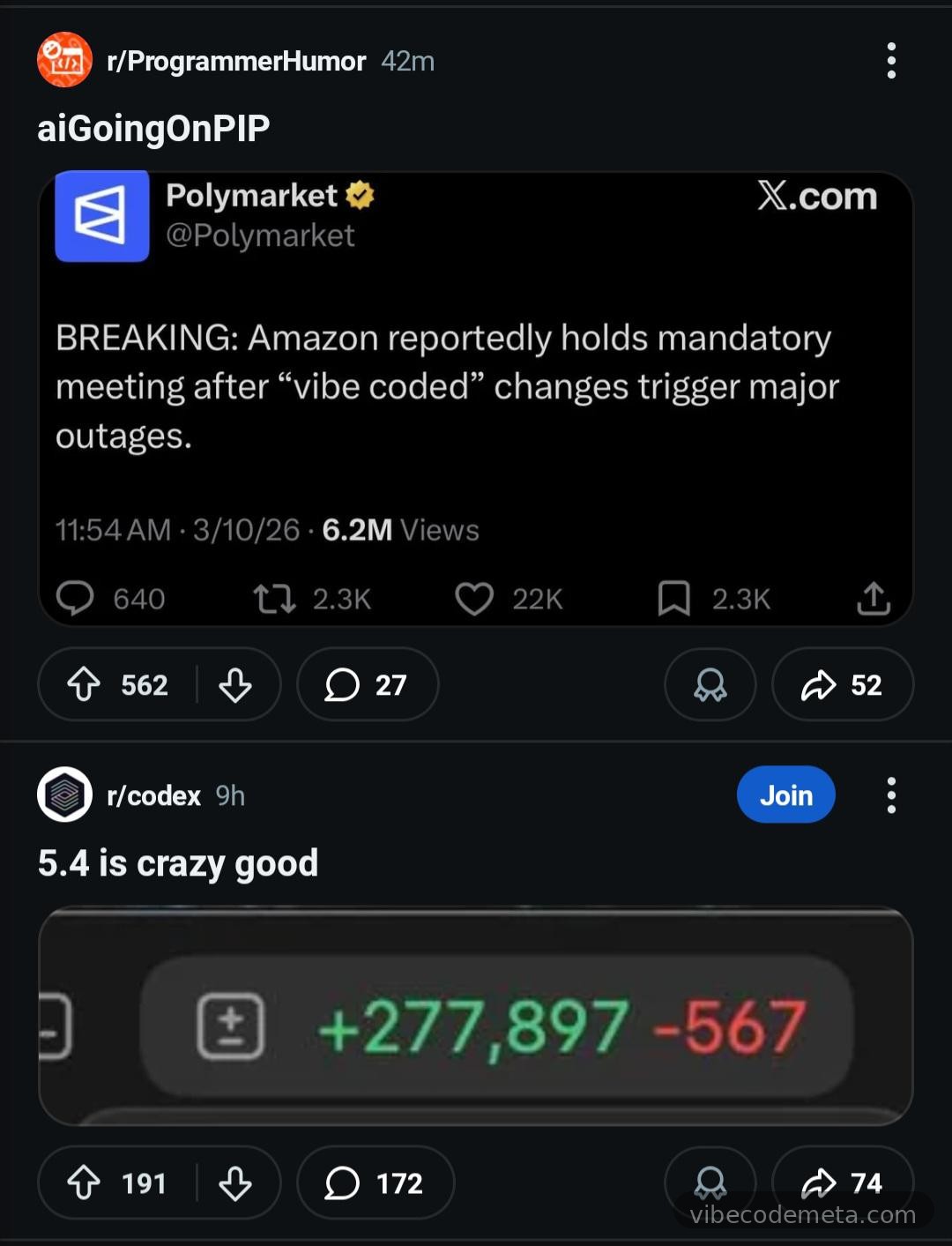Open the 22K likes count on the tweet
This screenshot has width=952, height=1246.
click(x=538, y=599)
